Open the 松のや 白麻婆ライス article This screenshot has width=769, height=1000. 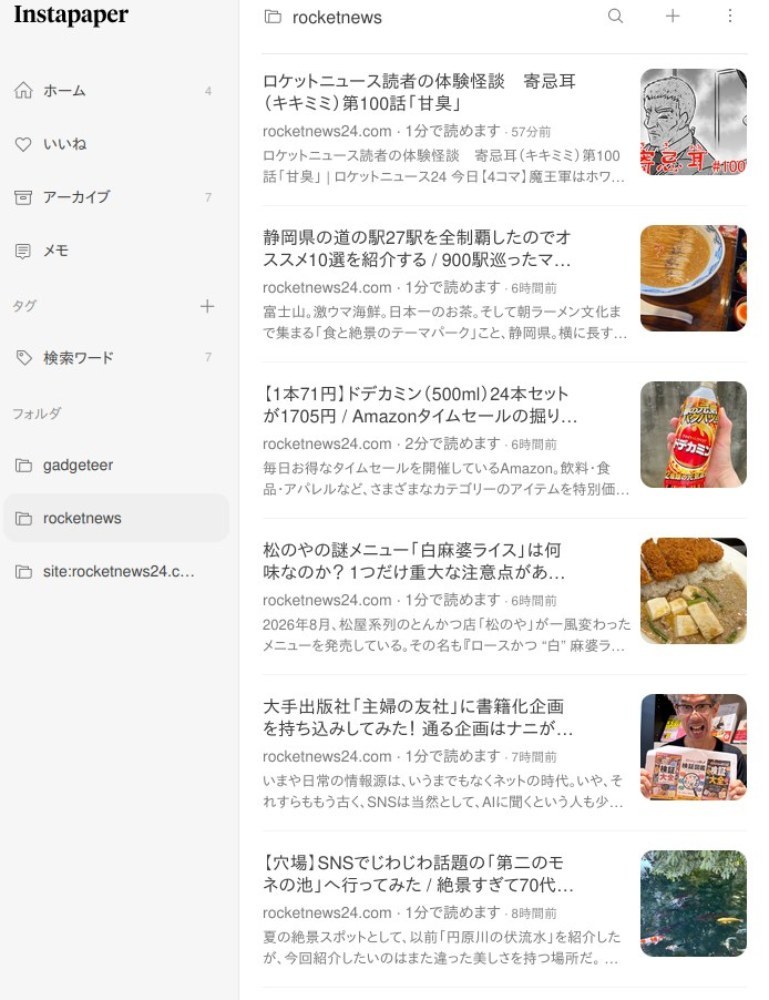click(x=504, y=597)
